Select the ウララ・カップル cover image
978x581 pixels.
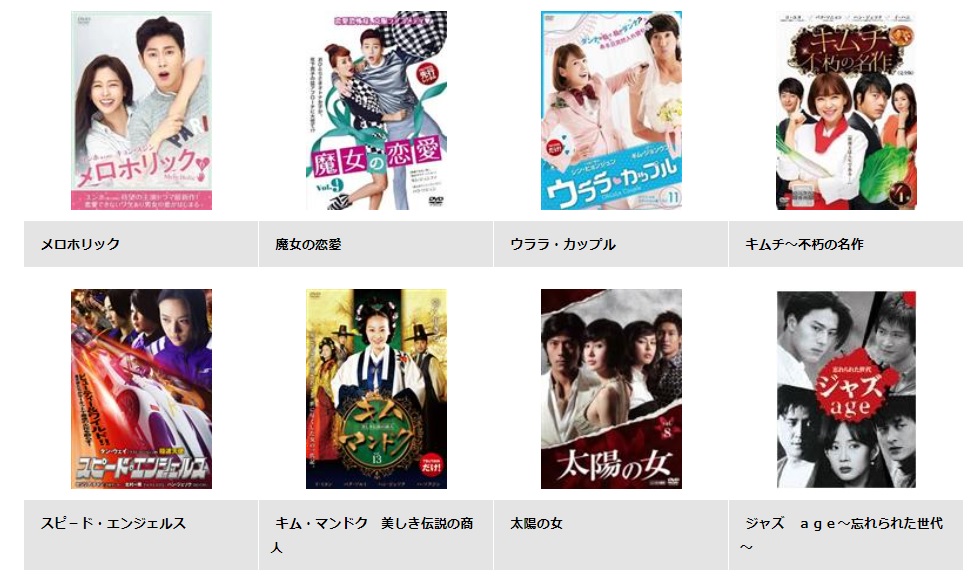[x=611, y=110]
